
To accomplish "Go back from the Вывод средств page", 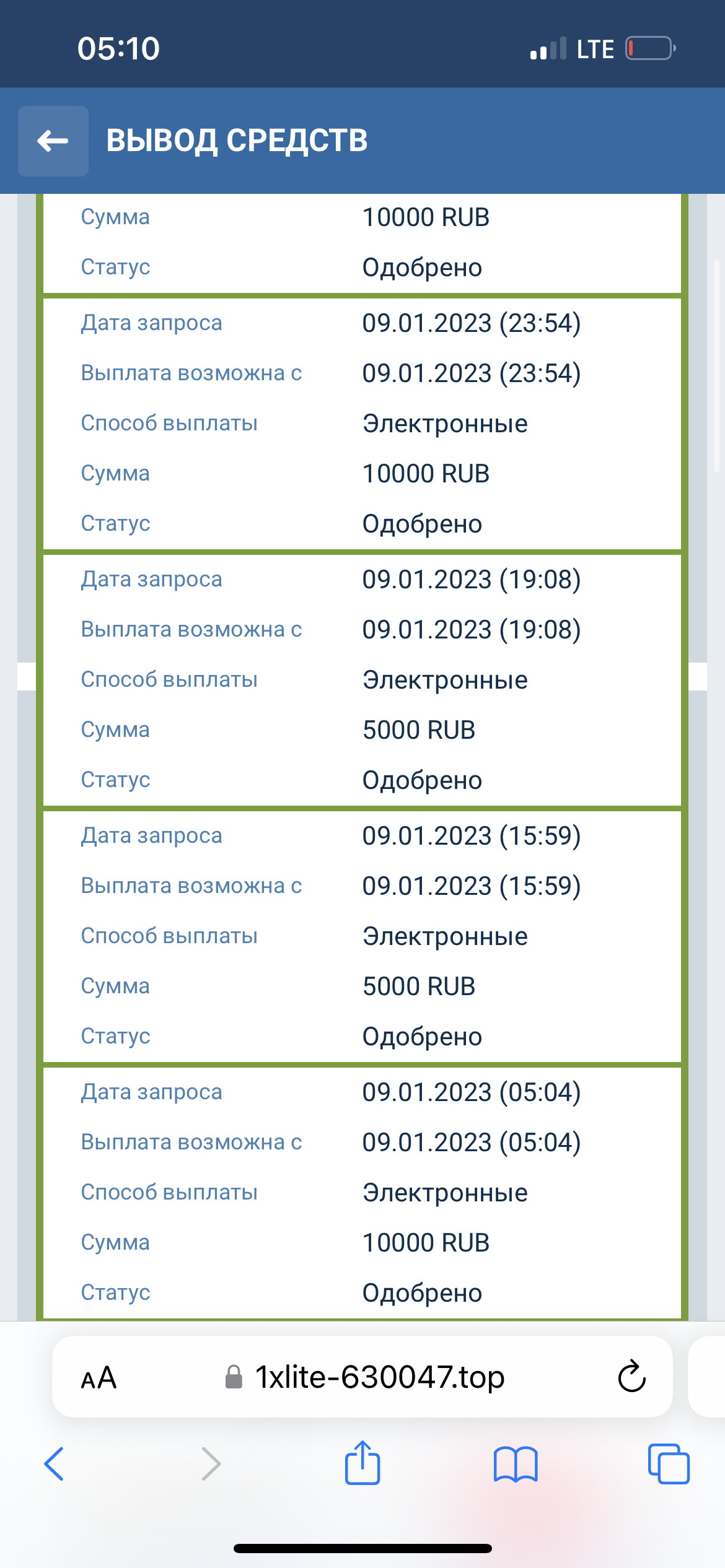I will coord(53,141).
